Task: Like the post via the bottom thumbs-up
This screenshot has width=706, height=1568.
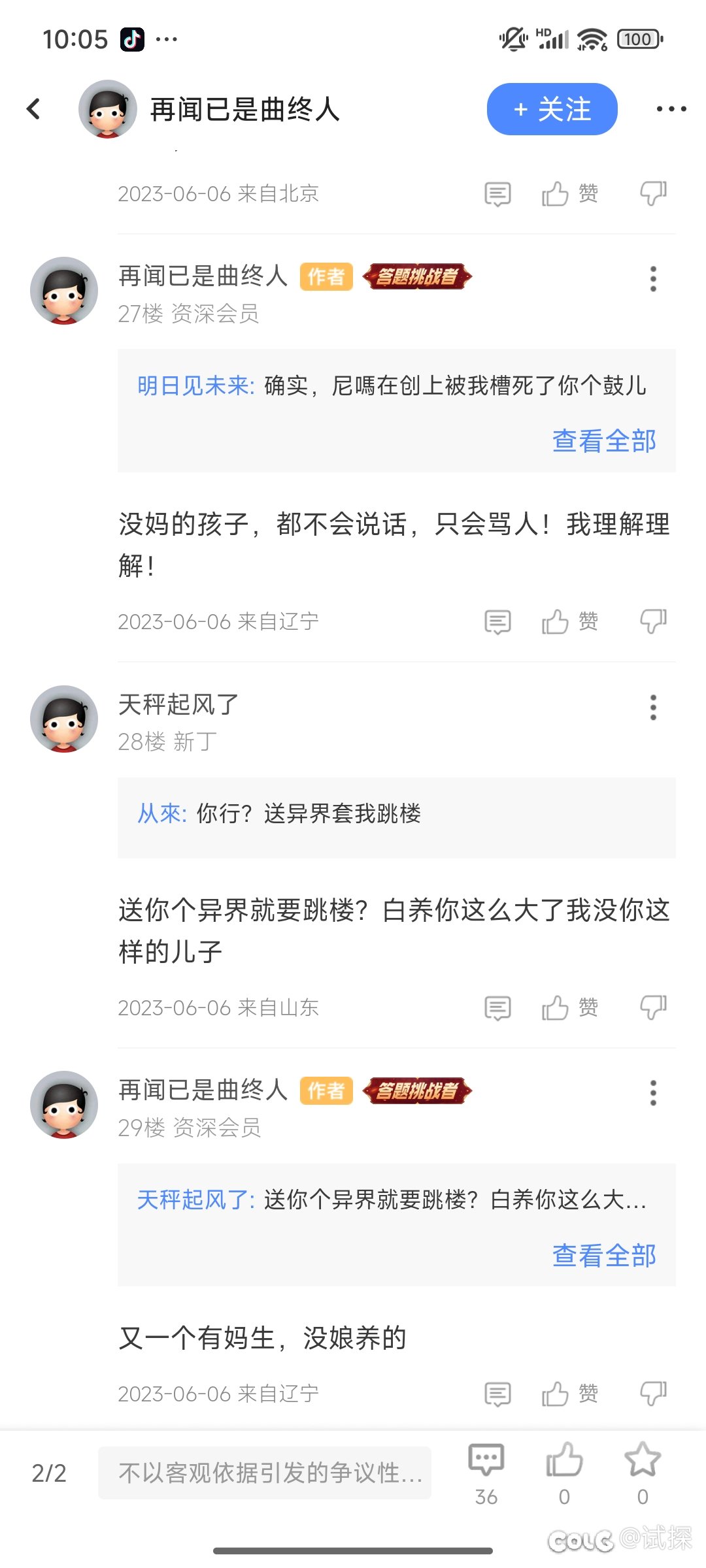Action: click(564, 1474)
